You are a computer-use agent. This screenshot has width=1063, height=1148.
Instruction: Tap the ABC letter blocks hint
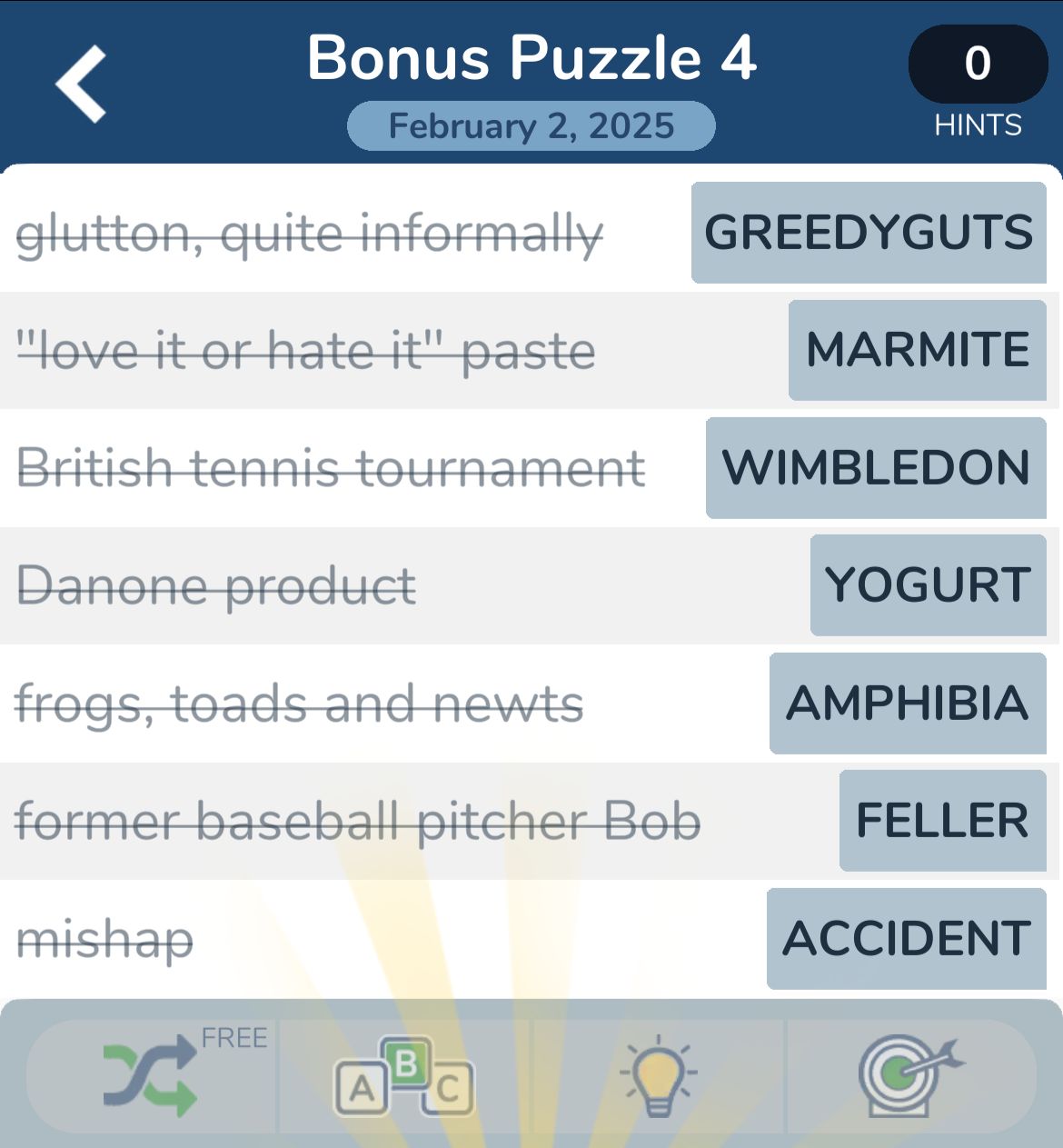404,1077
